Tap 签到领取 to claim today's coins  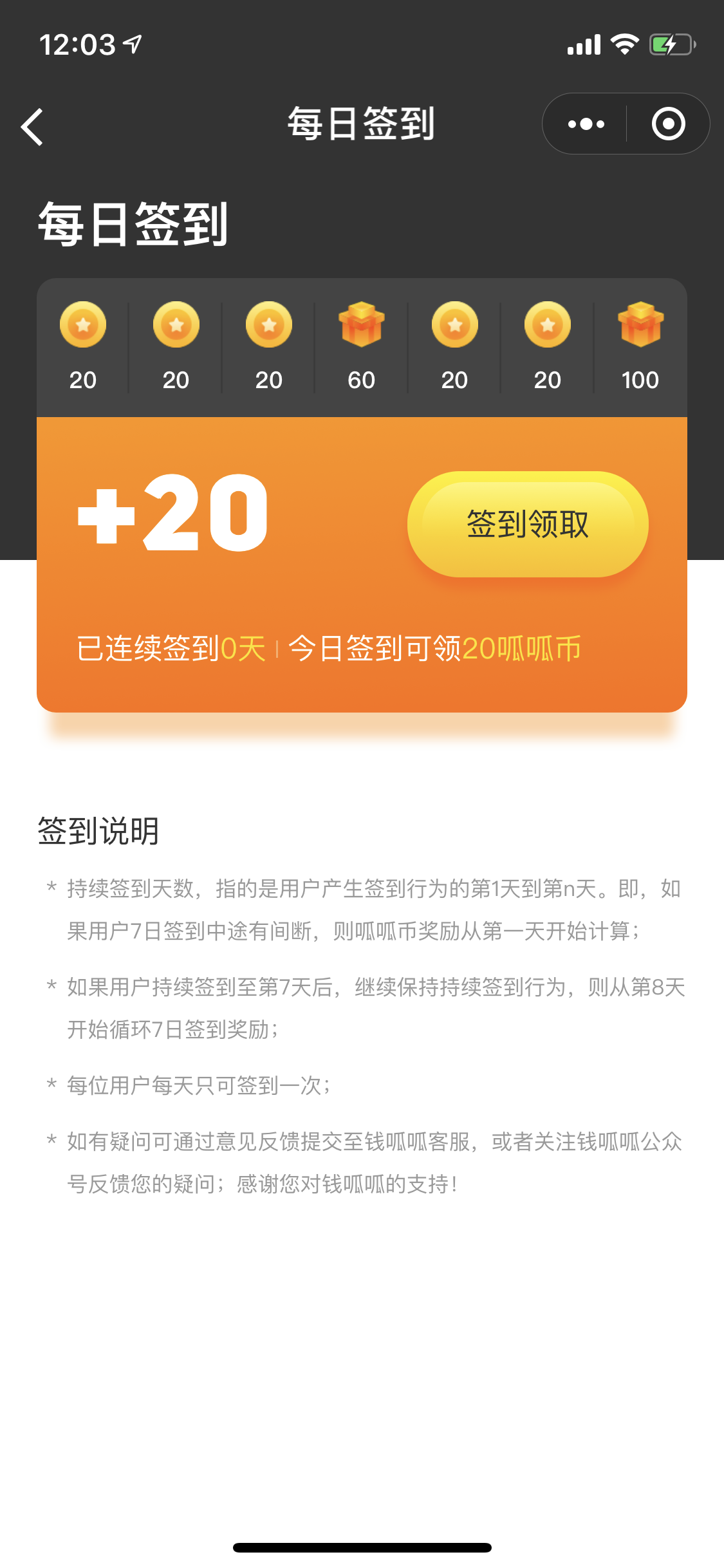528,524
